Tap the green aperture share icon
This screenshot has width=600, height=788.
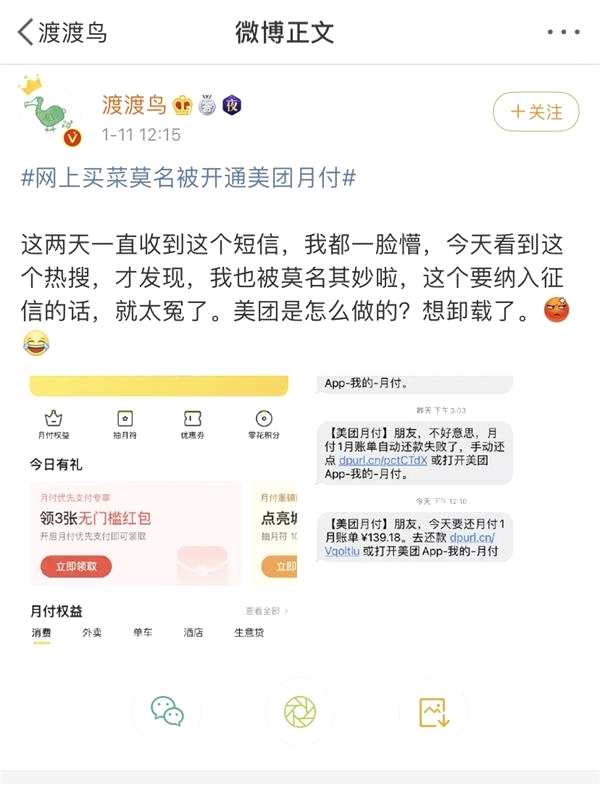click(x=299, y=710)
